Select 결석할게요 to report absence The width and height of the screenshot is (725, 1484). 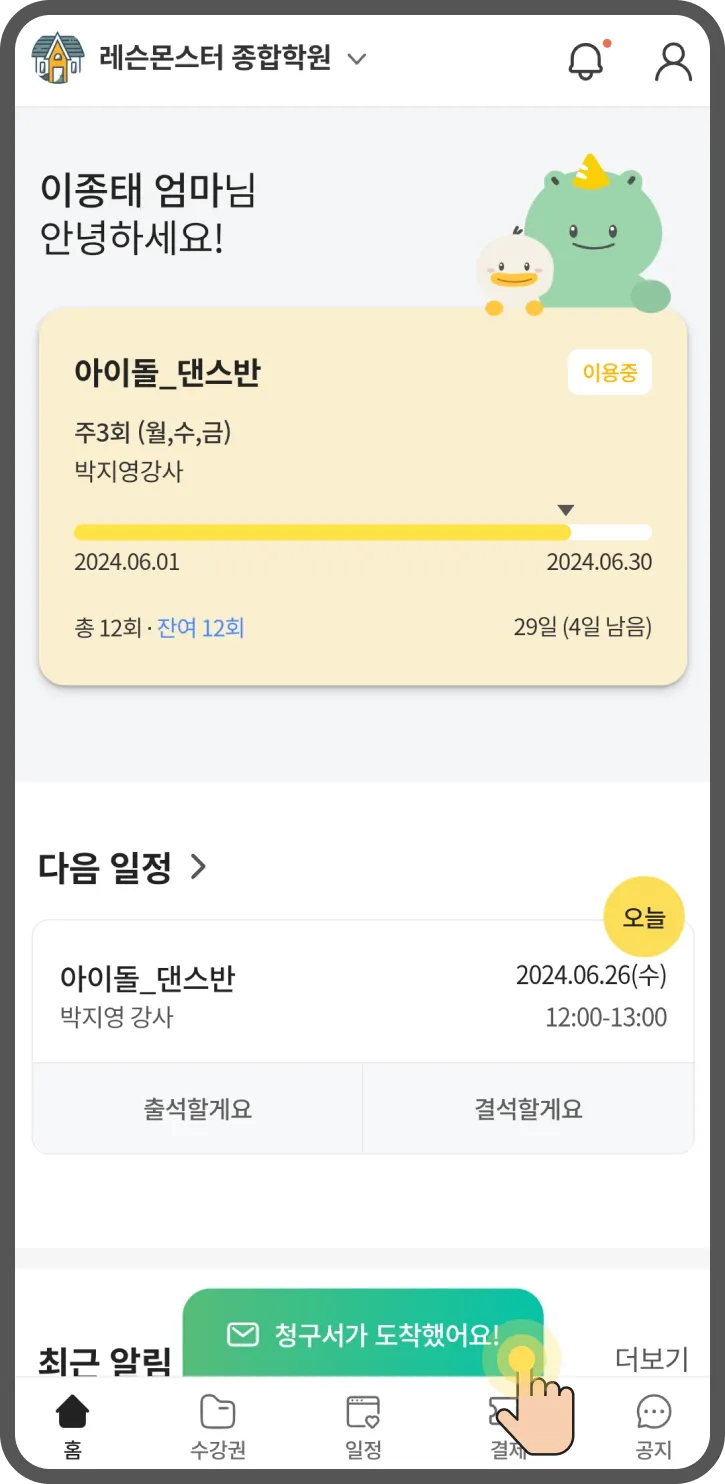pos(528,1109)
